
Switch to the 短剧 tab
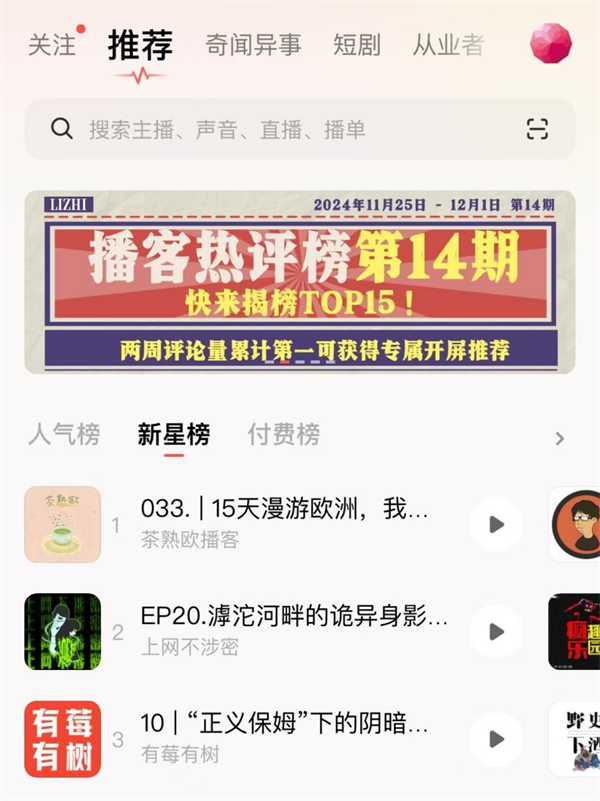(x=356, y=45)
